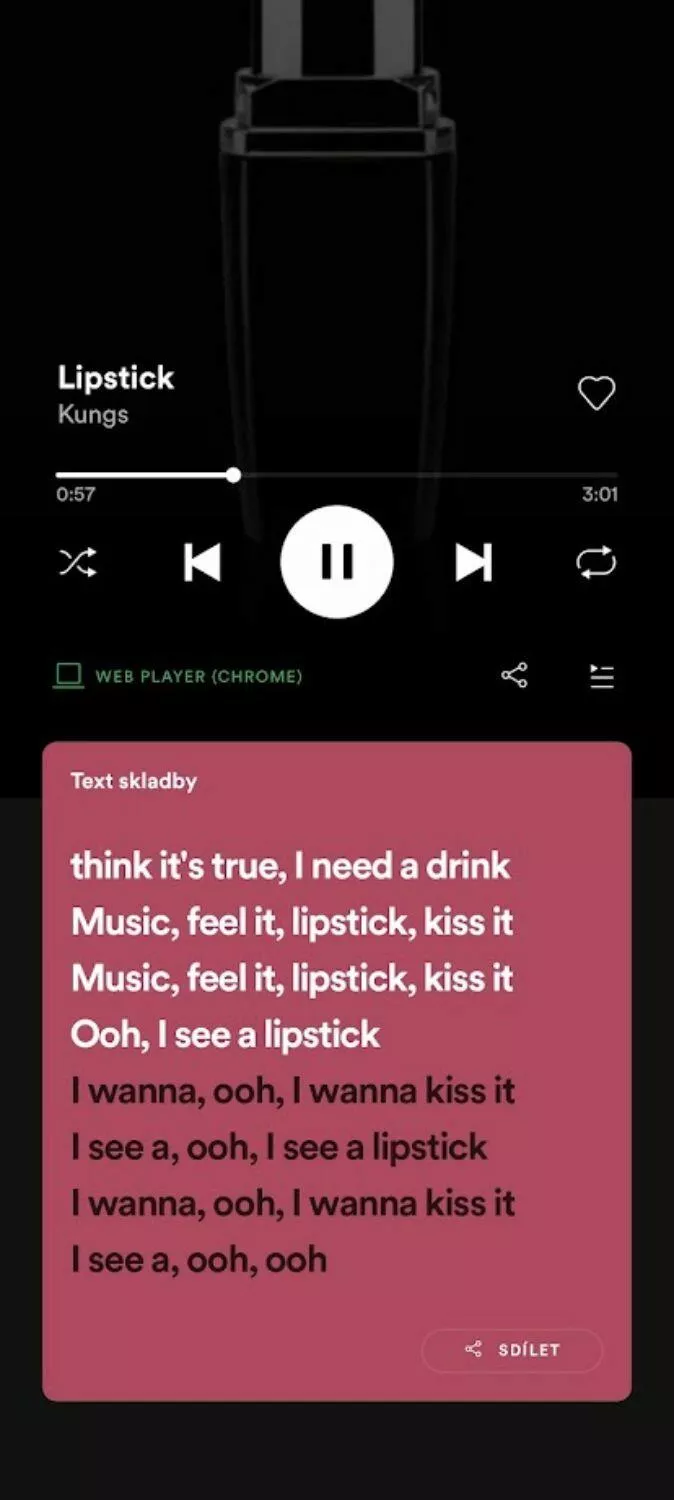Viewport: 674px width, 1500px height.
Task: Open the Text skladby lyrics card
Action: pos(134,781)
